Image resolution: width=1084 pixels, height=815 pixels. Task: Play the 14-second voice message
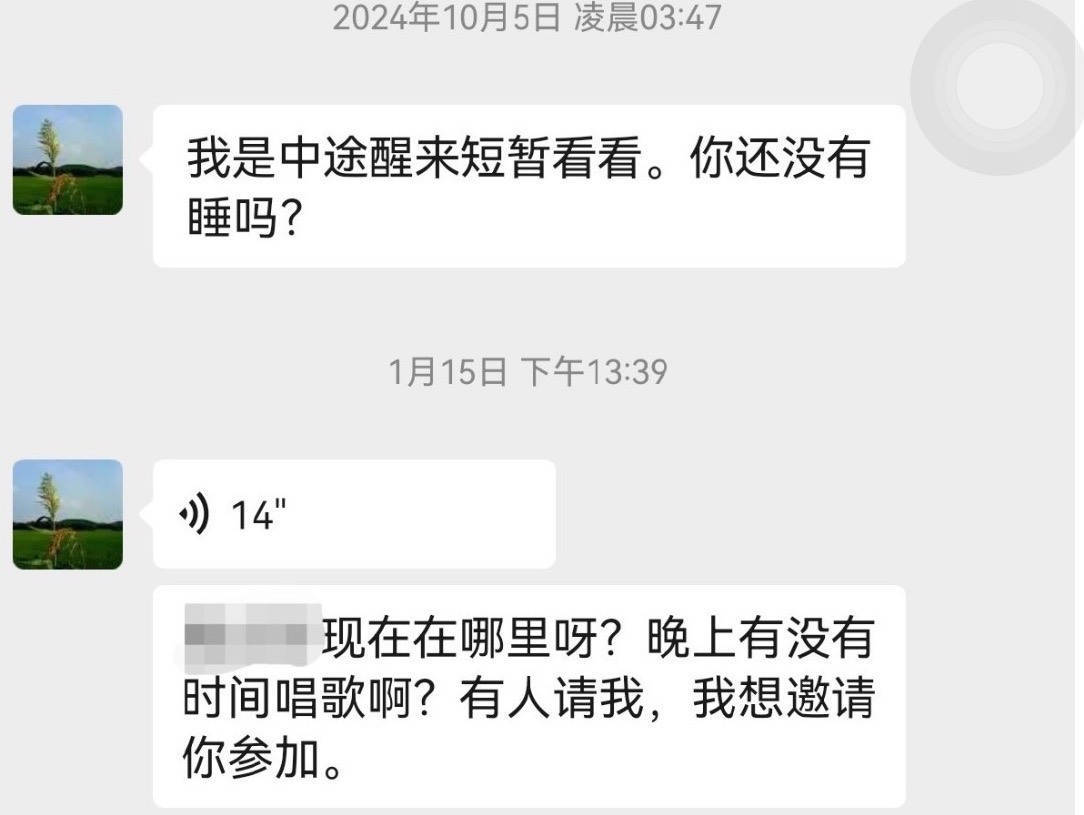pyautogui.click(x=353, y=514)
